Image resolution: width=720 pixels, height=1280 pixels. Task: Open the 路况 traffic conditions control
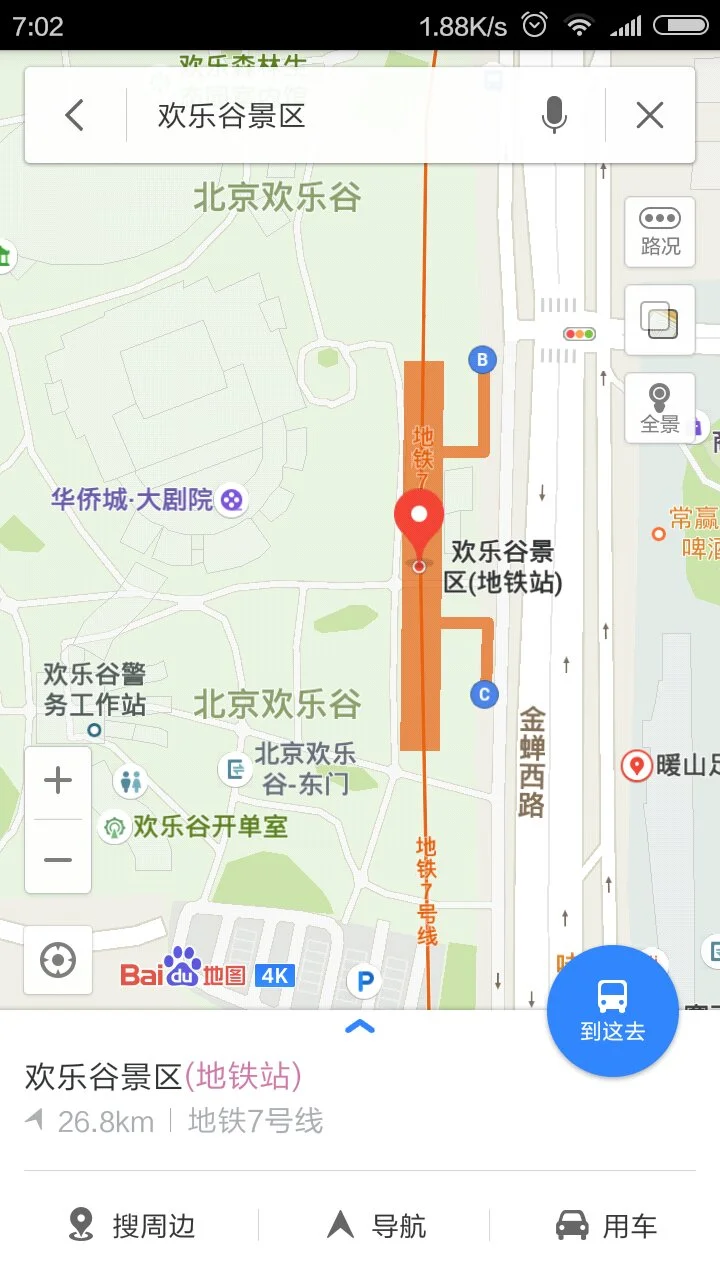659,233
